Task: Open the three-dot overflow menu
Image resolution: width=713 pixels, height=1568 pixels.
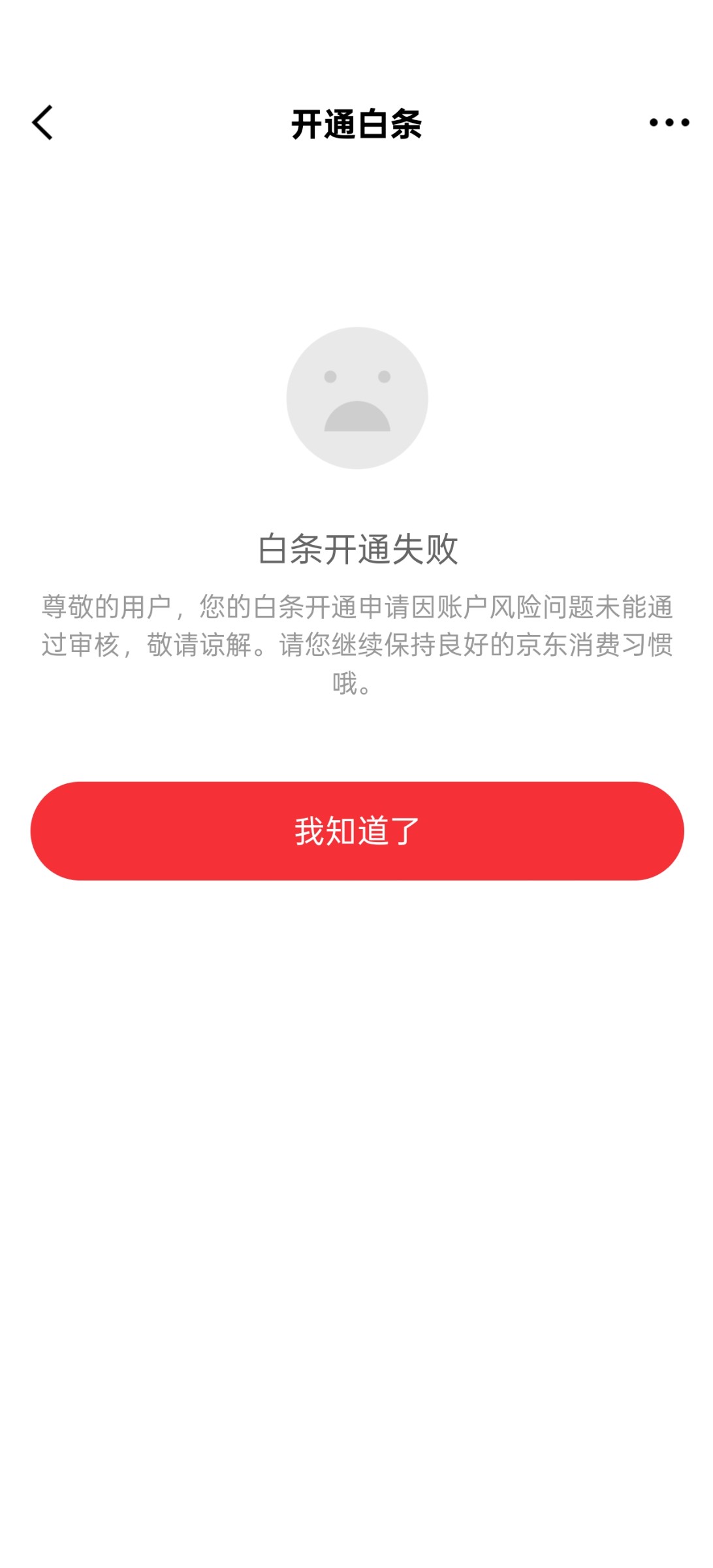Action: coord(669,123)
